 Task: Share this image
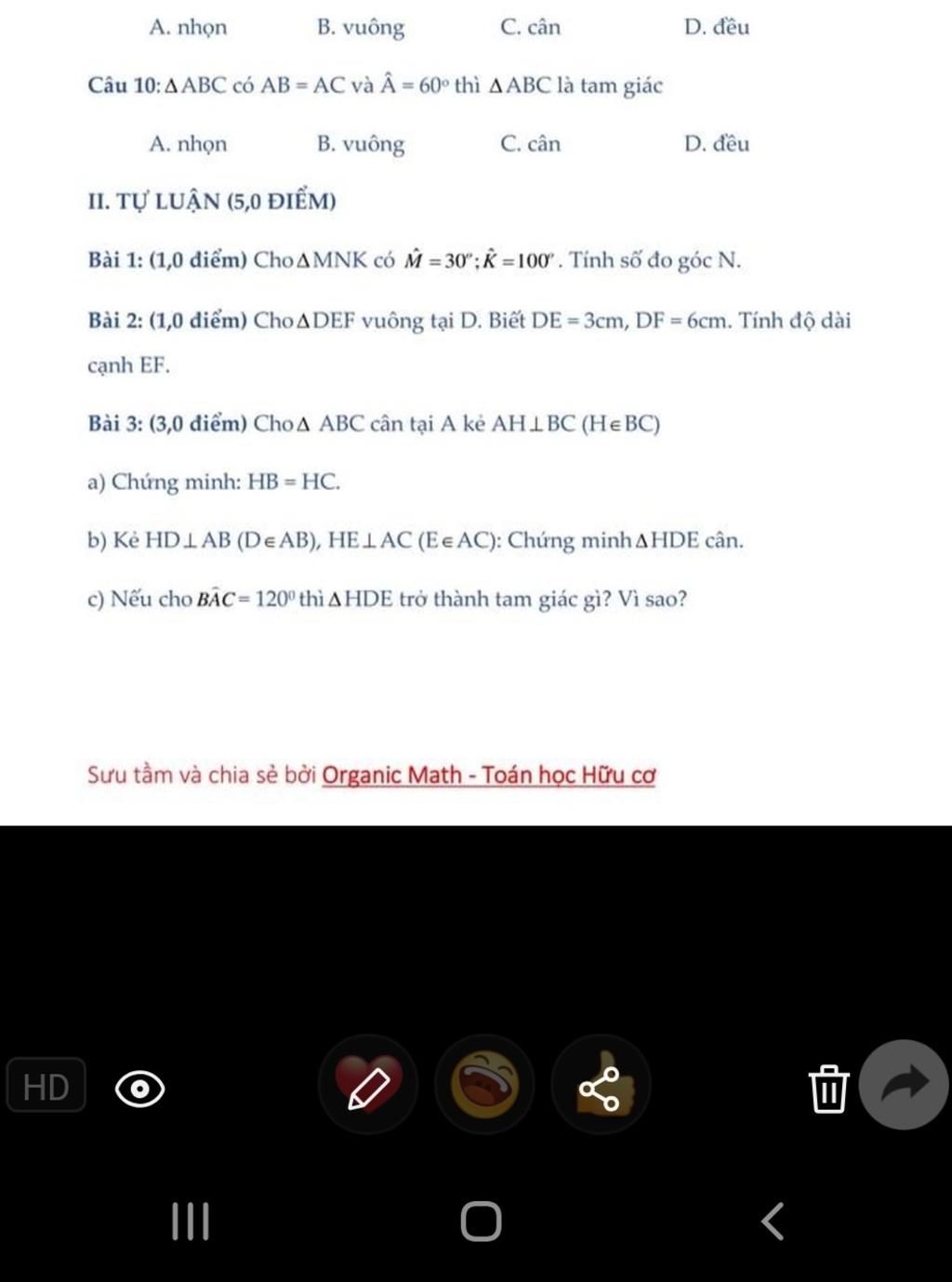point(600,1088)
